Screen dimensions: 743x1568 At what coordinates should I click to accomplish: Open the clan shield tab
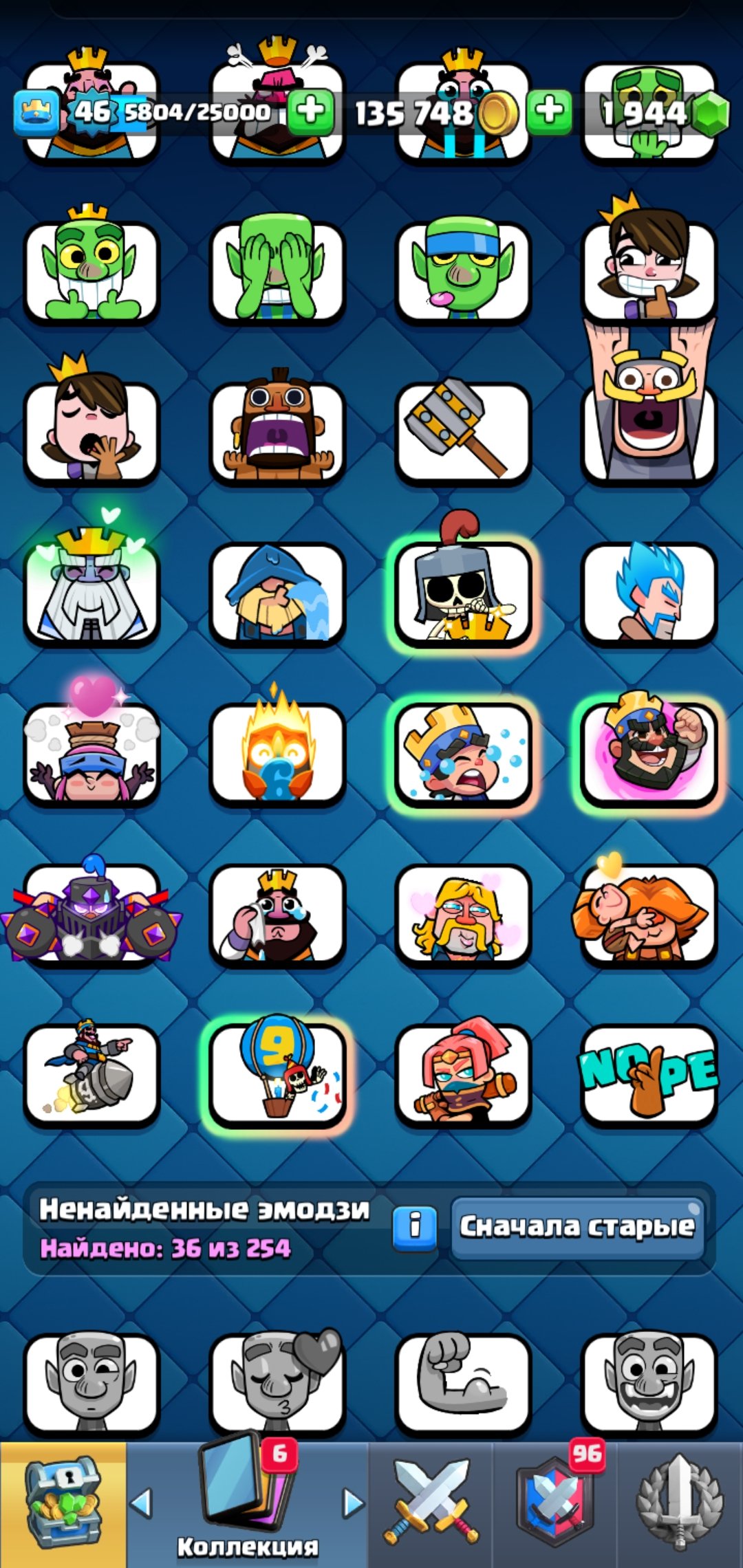coord(555,1504)
